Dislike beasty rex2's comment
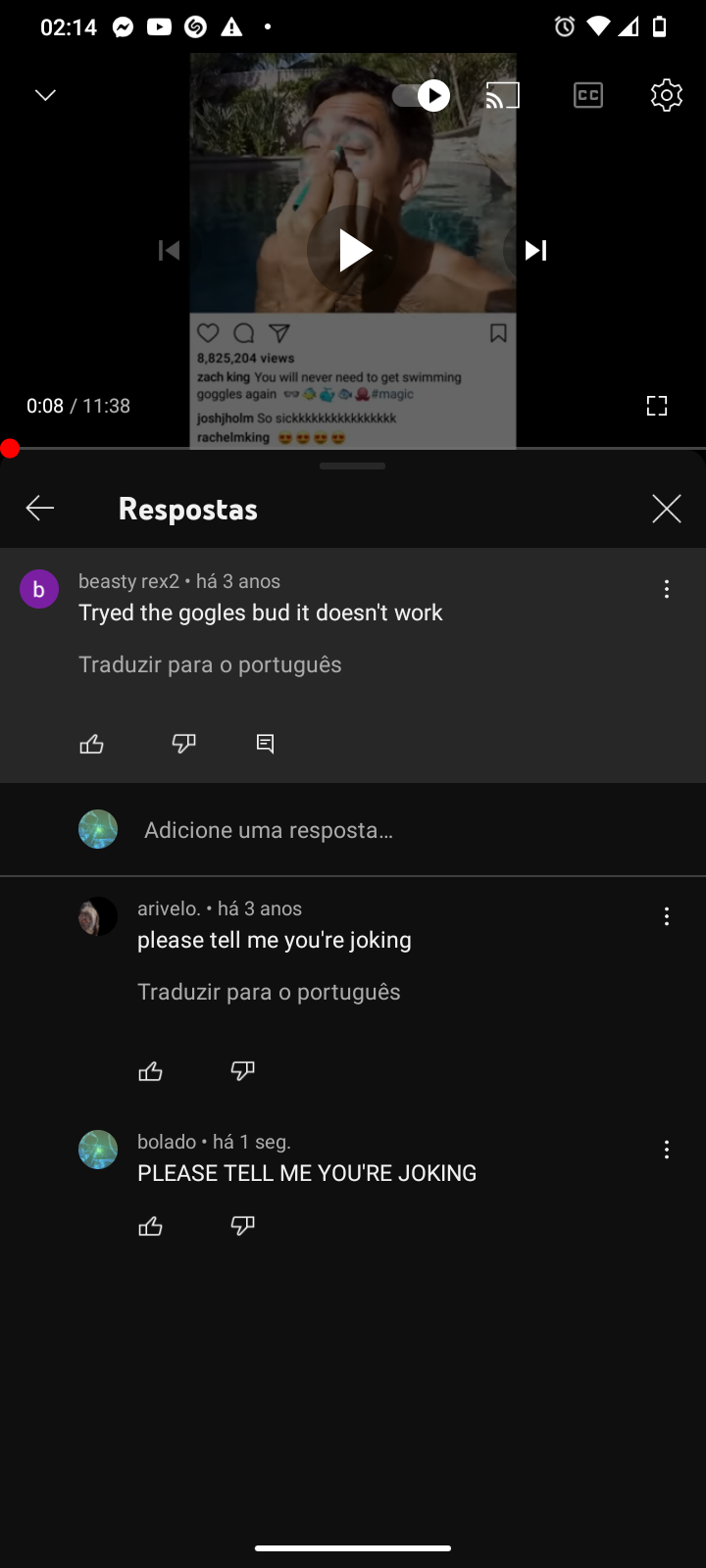The width and height of the screenshot is (706, 1568). click(184, 744)
